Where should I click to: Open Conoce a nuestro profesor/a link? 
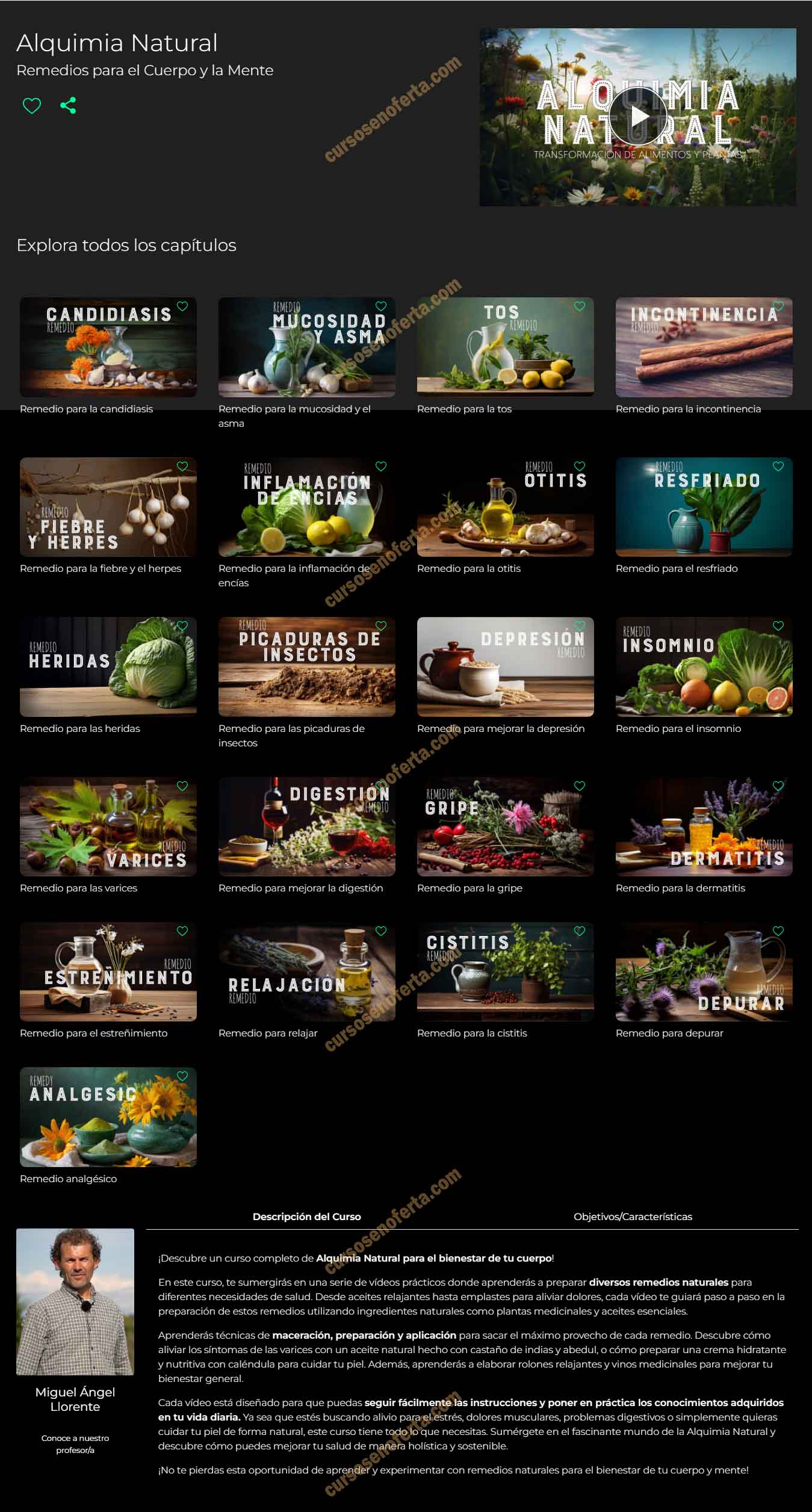coord(75,1444)
